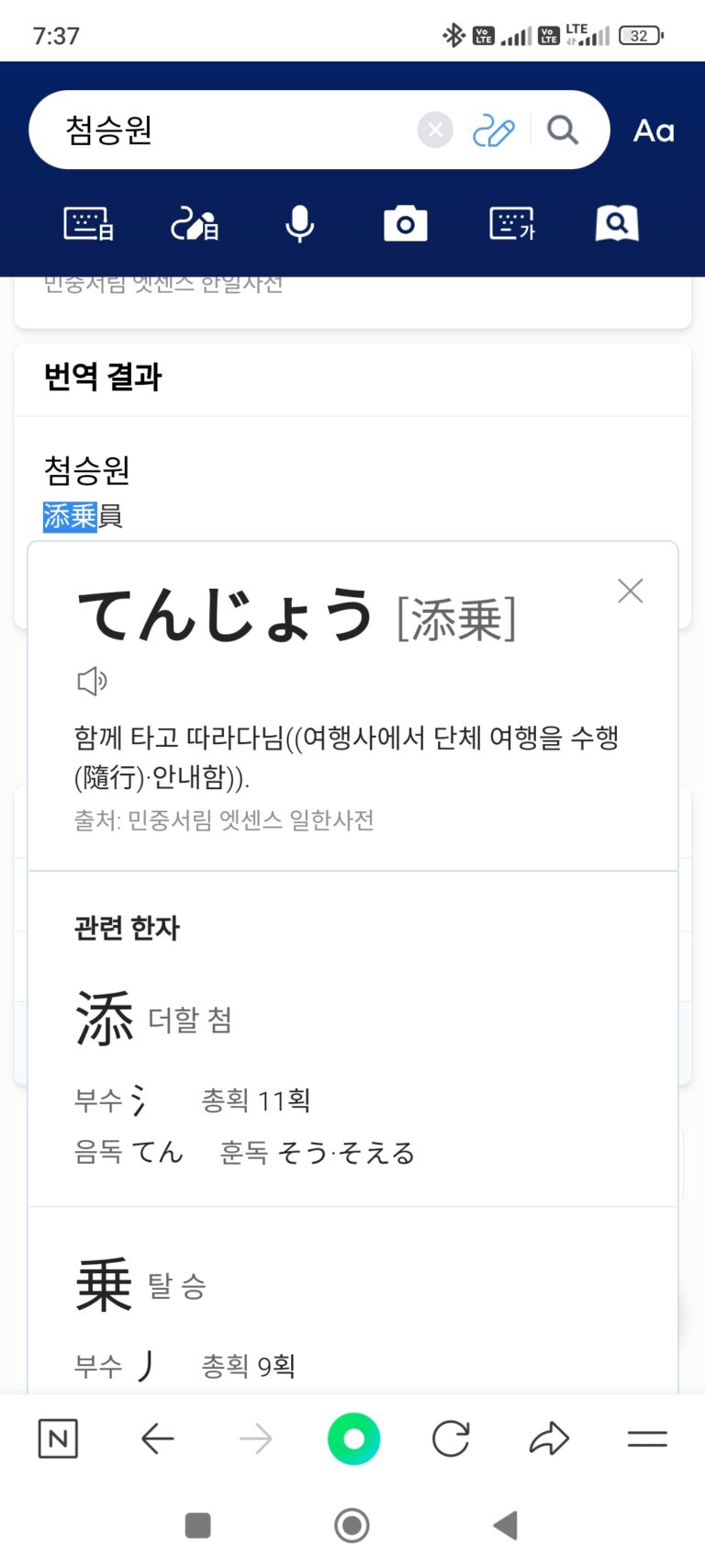Open the handwriting recognition tool

[195, 223]
